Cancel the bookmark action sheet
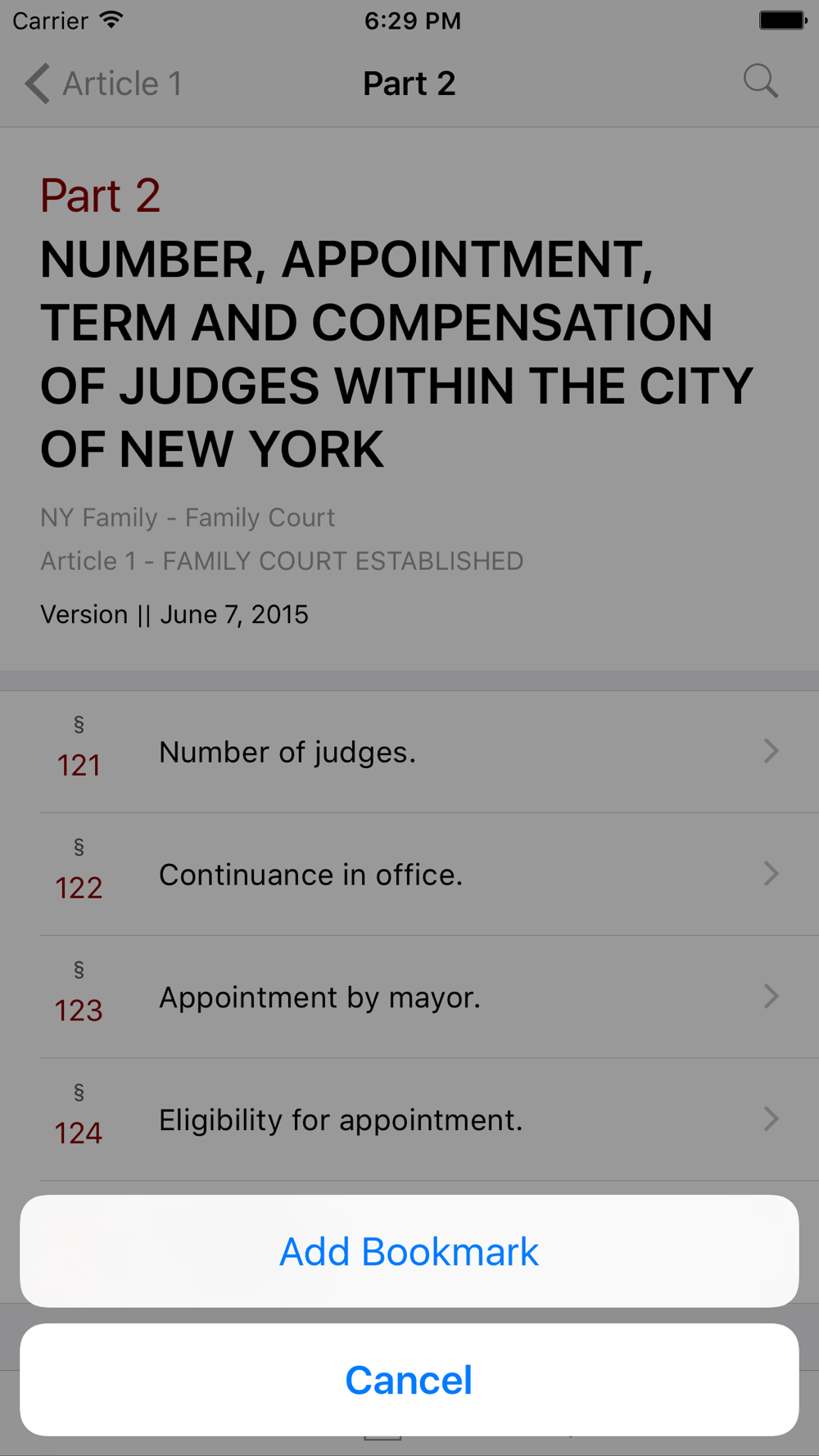Viewport: 819px width, 1456px height. coord(409,1380)
